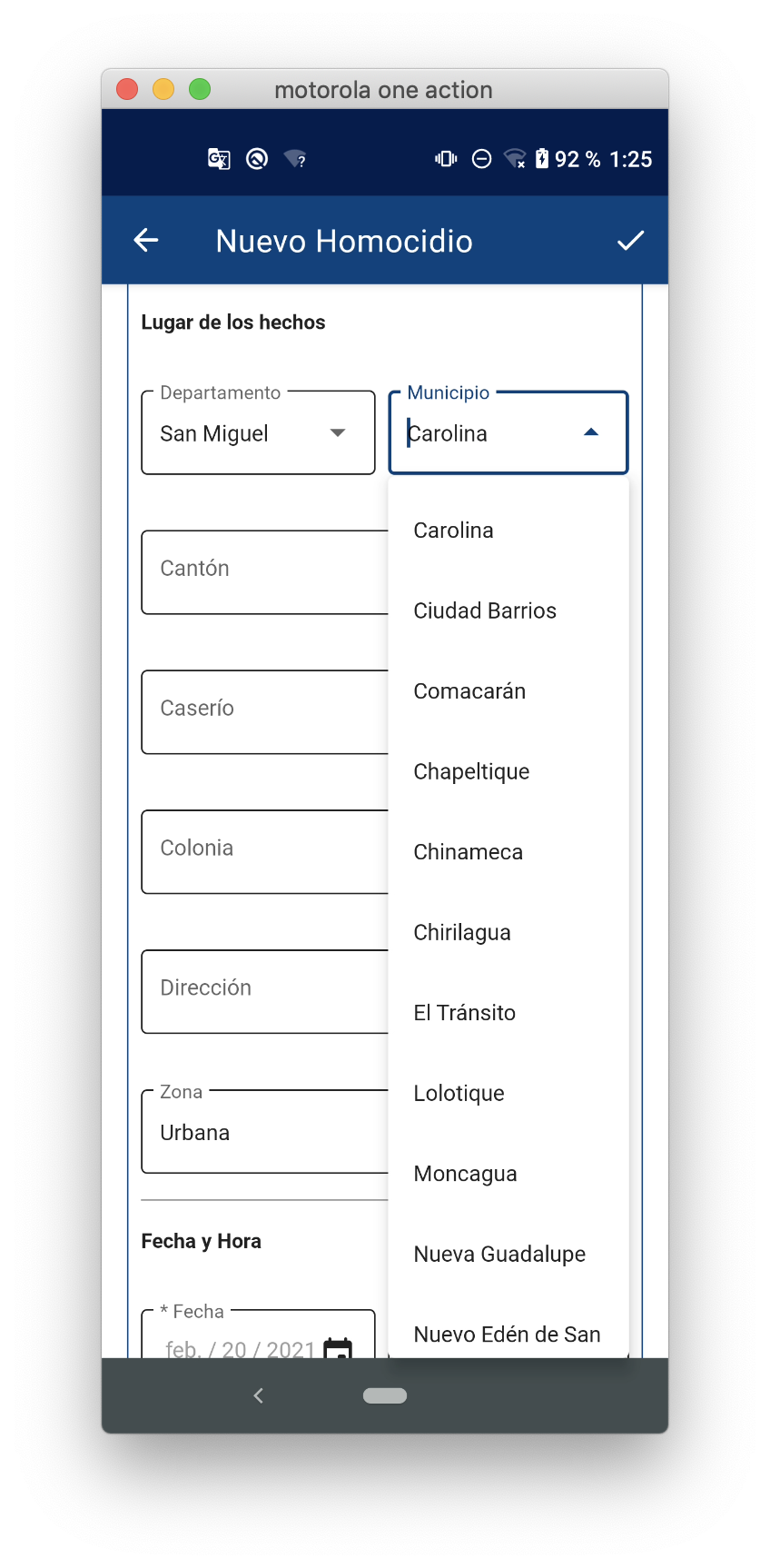Select Chirilagua as the municipio
770x1568 pixels.
click(x=462, y=933)
